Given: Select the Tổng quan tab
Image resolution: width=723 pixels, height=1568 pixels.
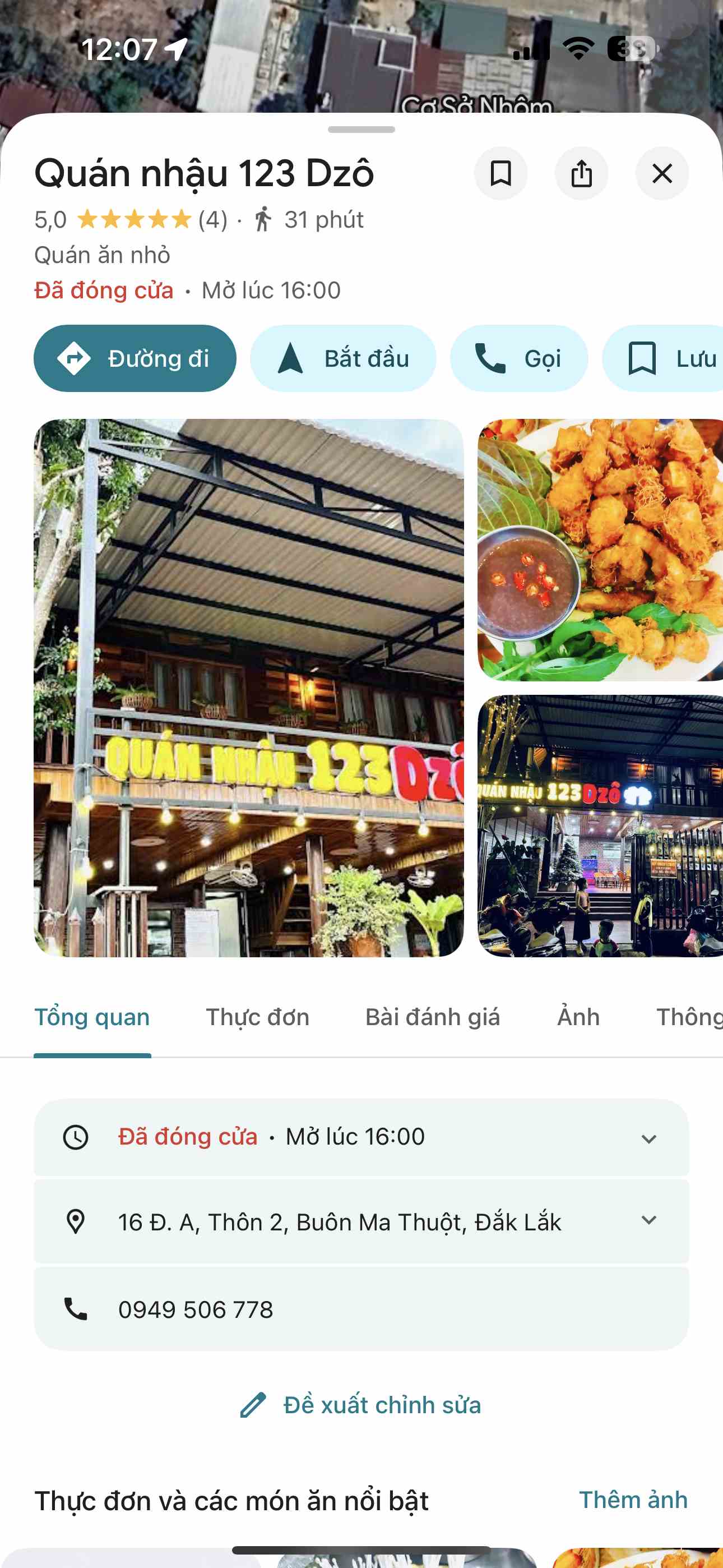Looking at the screenshot, I should 92,1017.
